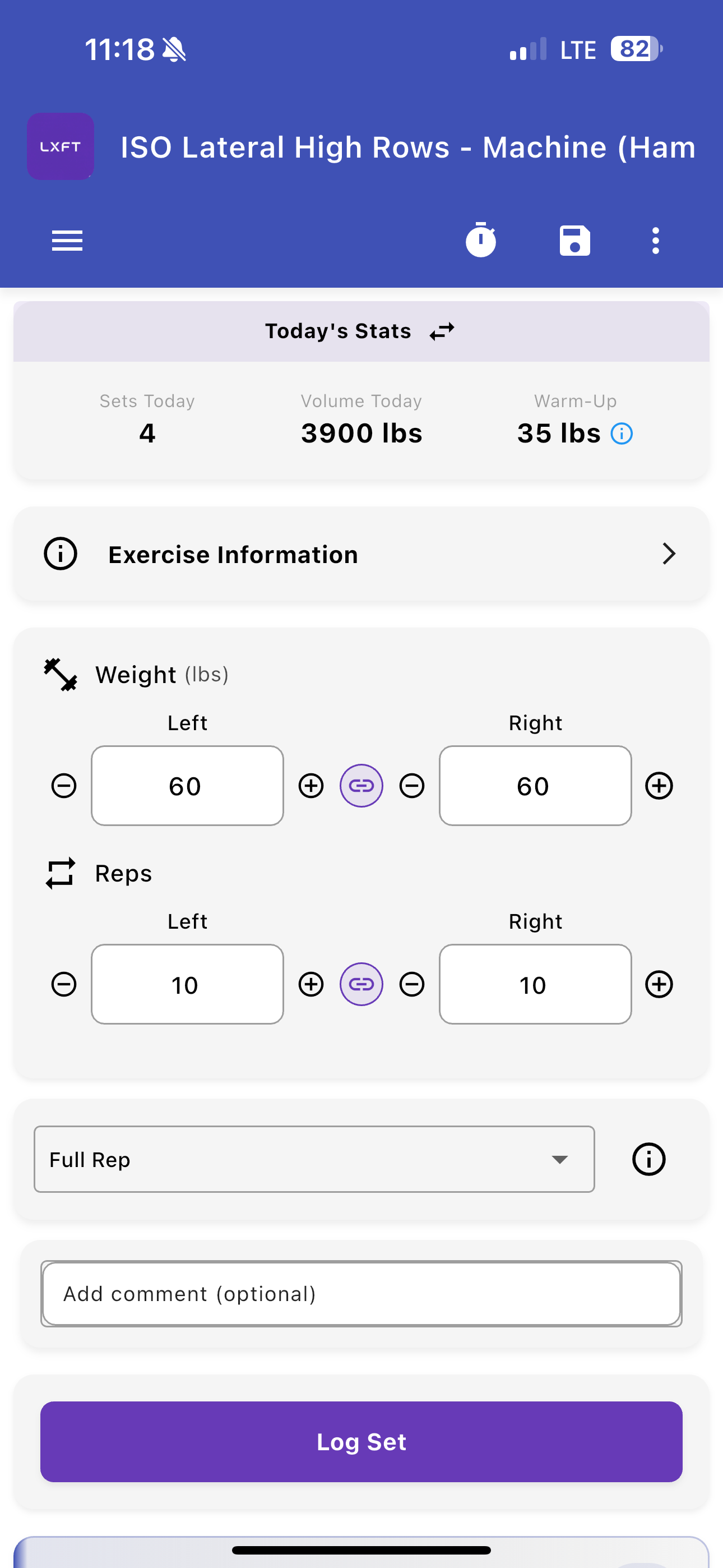The width and height of the screenshot is (723, 1568).
Task: Select the Today's Stats header
Action: (338, 330)
